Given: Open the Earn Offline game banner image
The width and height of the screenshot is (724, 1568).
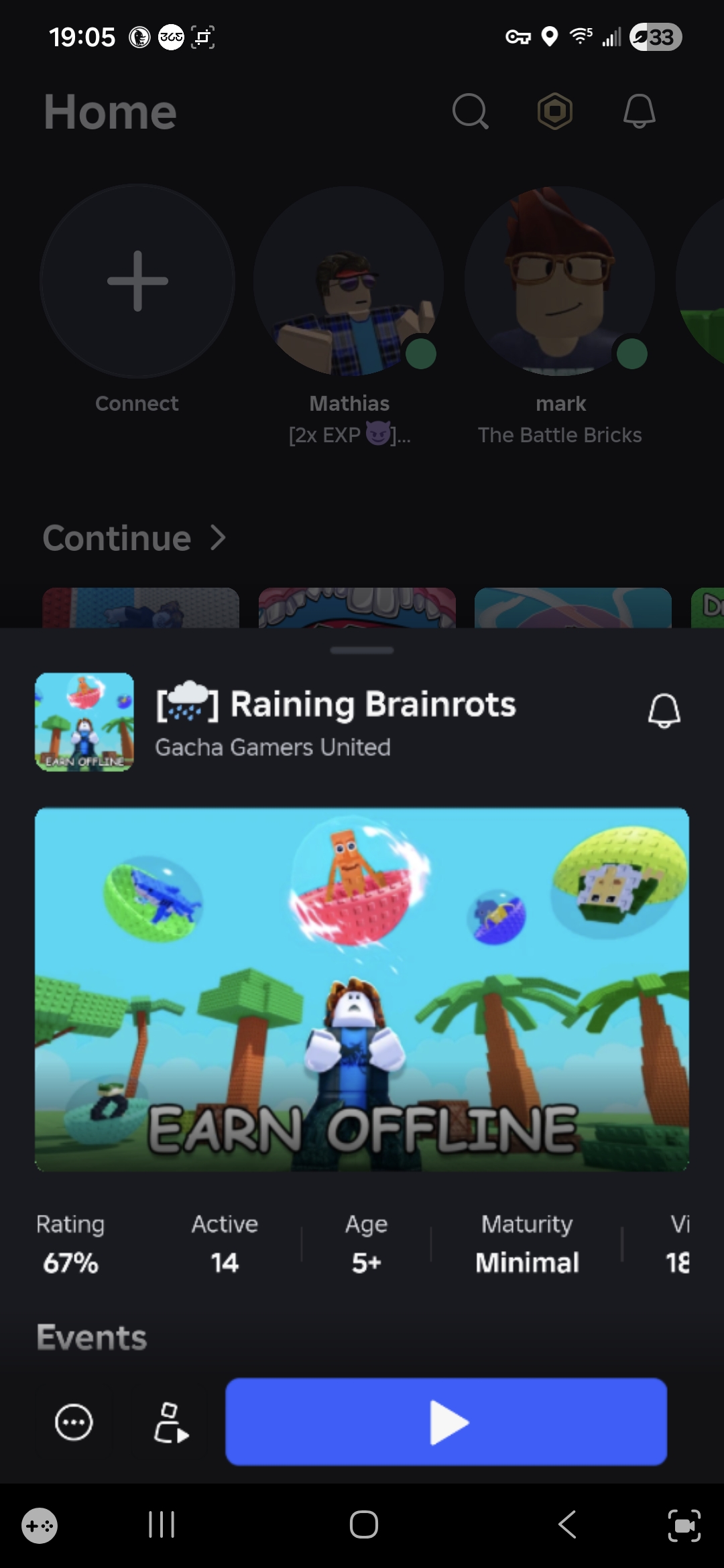Looking at the screenshot, I should pyautogui.click(x=362, y=989).
